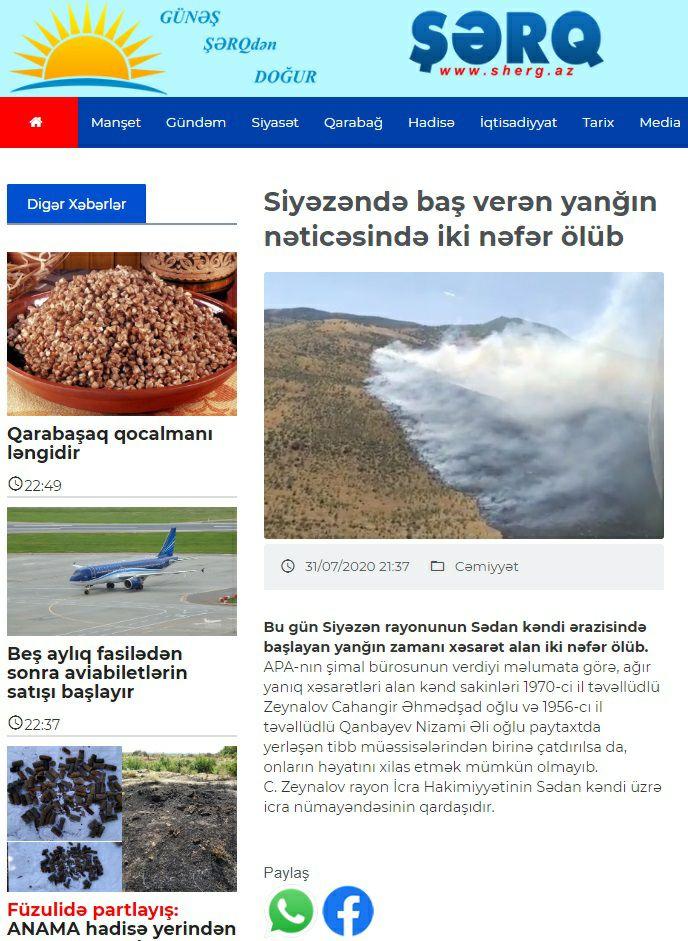Go to the İqtisadiyyat section
This screenshot has width=688, height=941.
click(518, 122)
